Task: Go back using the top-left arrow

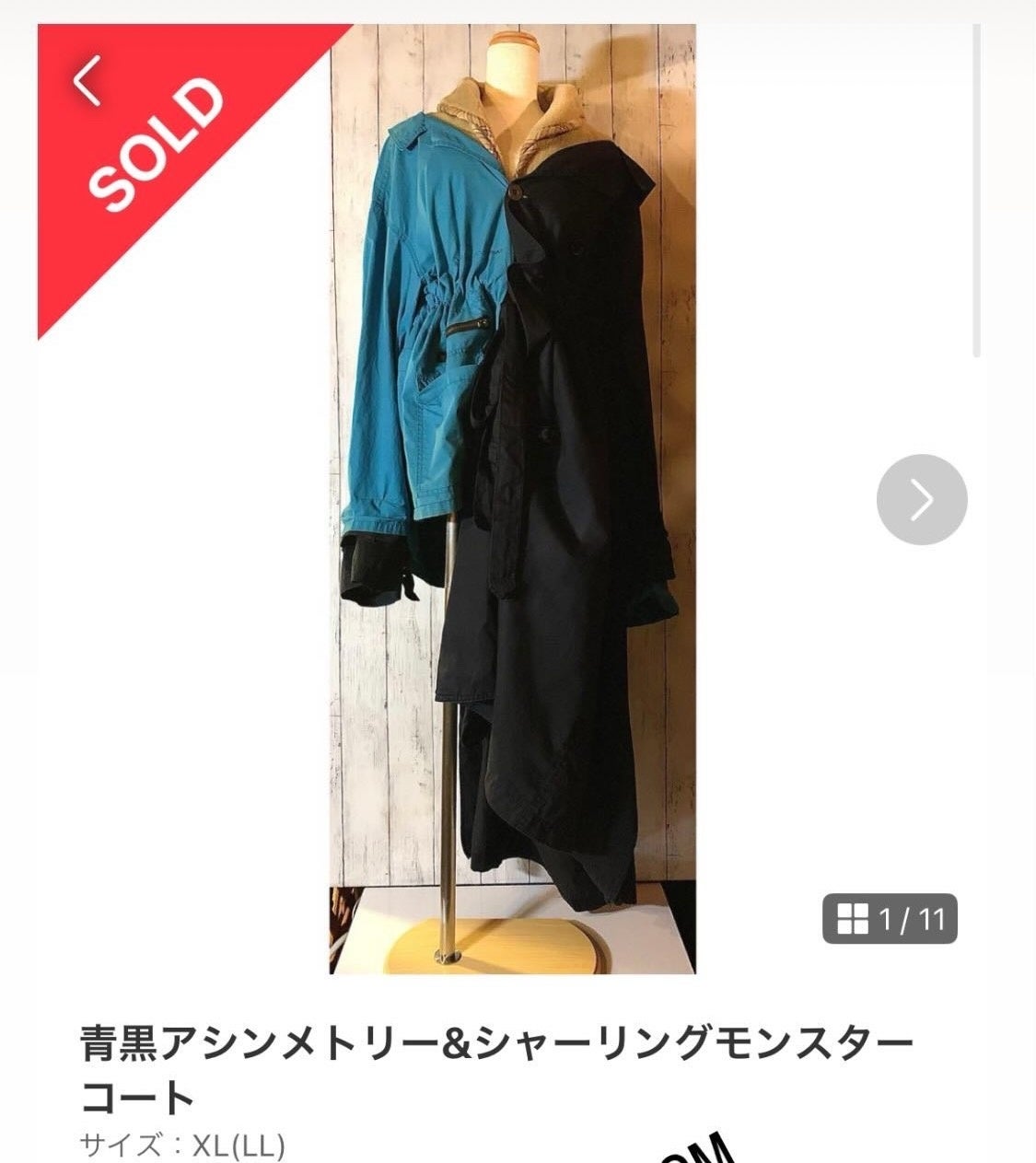Action: point(87,81)
